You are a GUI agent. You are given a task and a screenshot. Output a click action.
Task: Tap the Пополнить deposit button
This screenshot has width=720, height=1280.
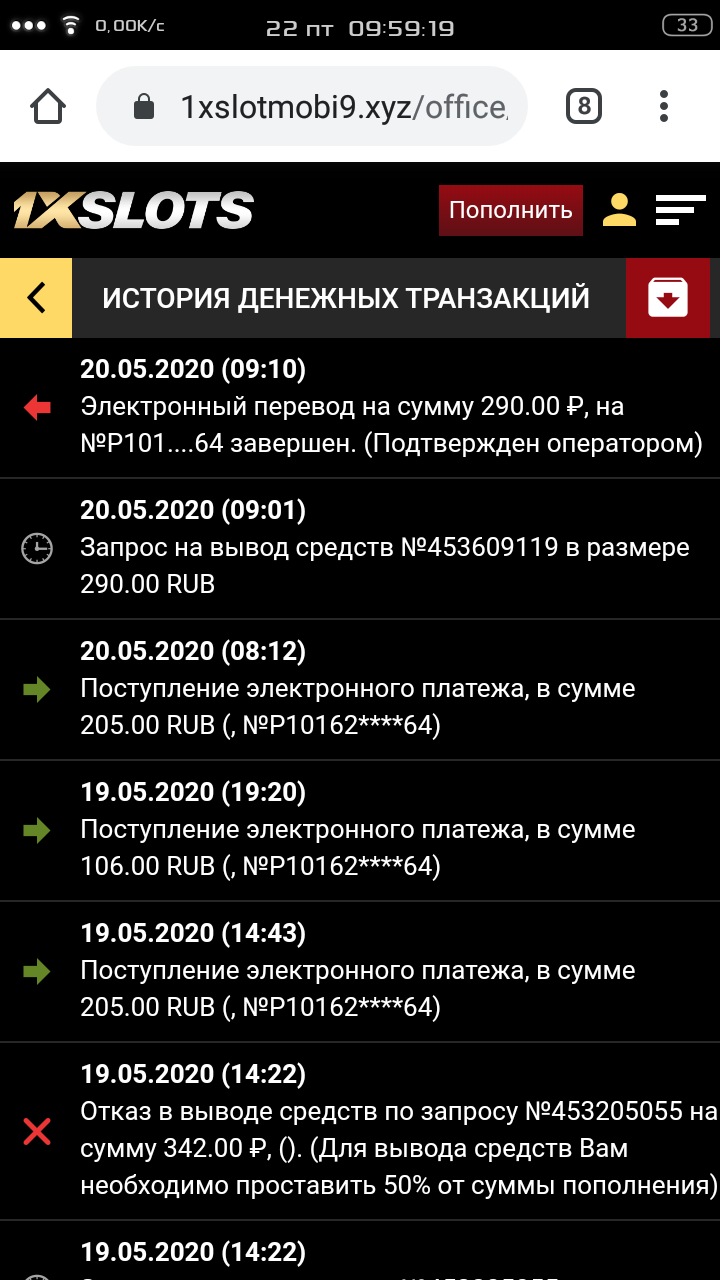click(x=510, y=210)
